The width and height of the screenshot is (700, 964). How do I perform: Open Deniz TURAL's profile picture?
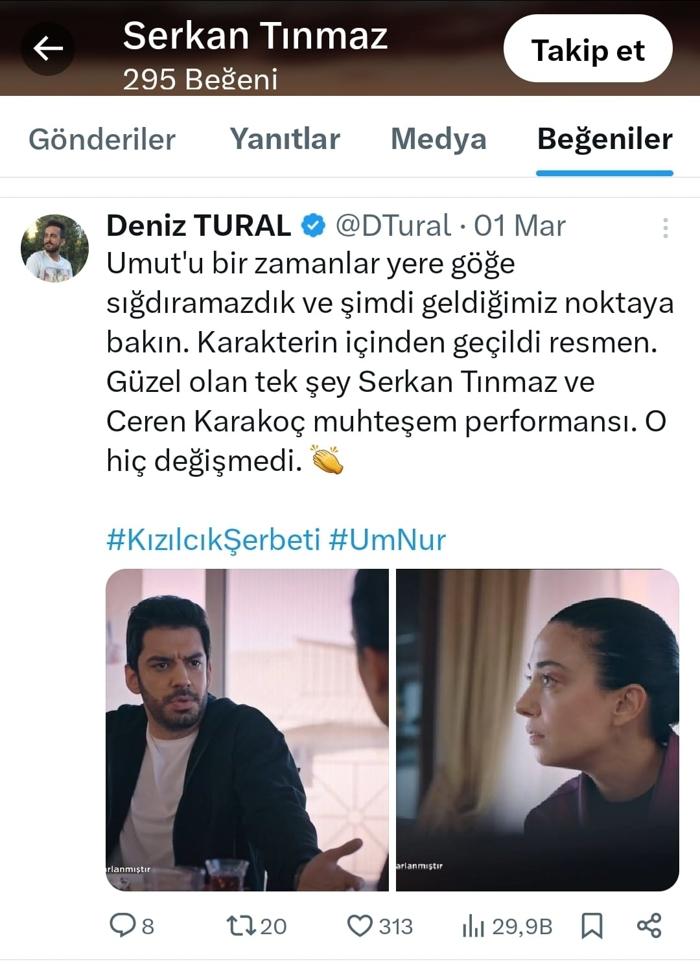pos(55,248)
